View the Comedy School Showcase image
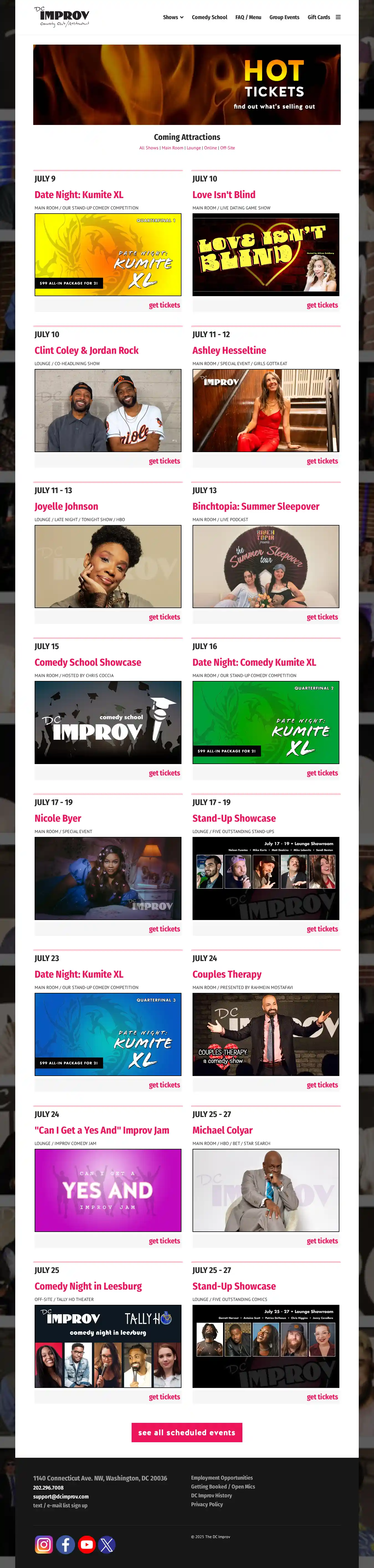374x1568 pixels. coord(108,722)
